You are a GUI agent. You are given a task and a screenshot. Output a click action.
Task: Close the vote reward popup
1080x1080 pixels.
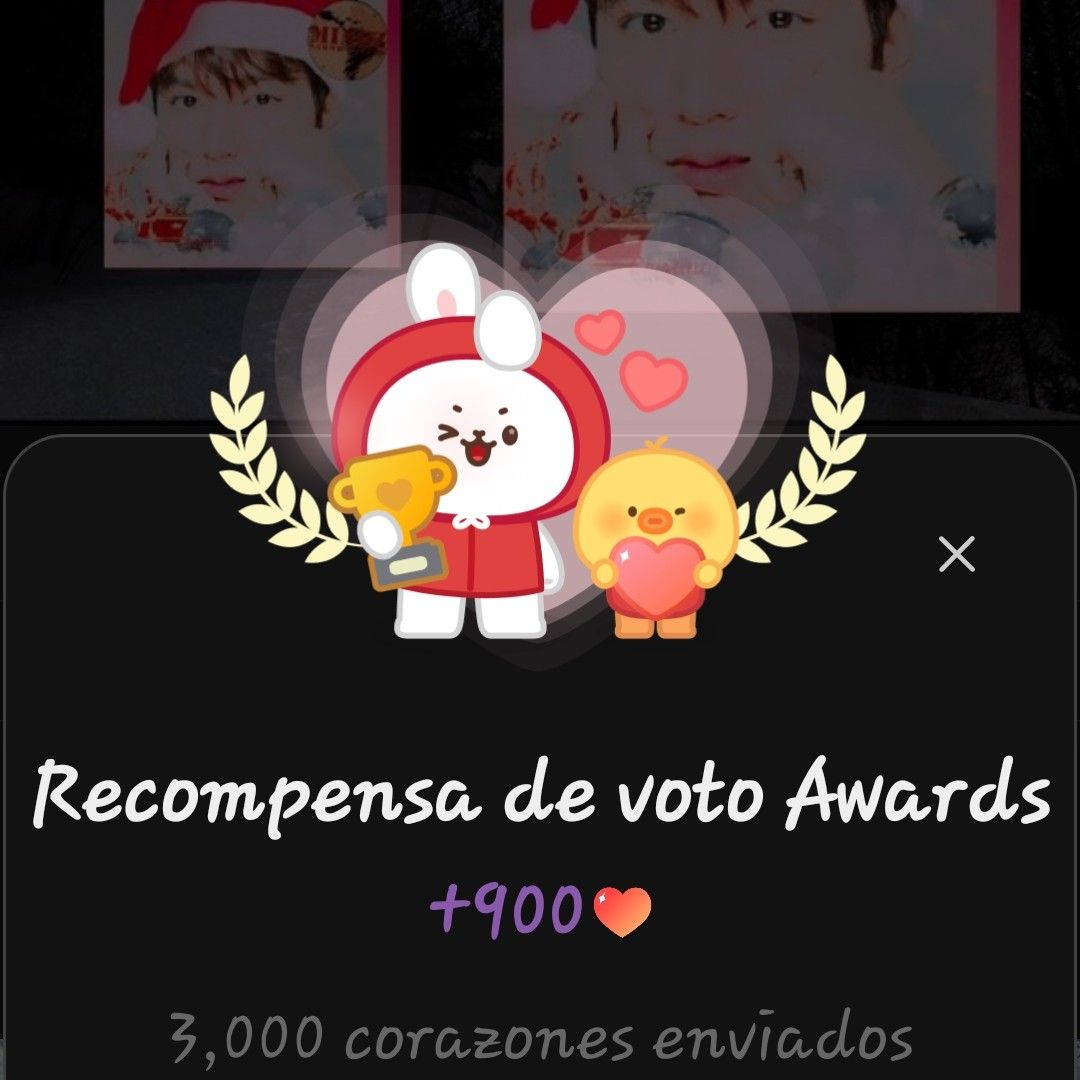(957, 554)
